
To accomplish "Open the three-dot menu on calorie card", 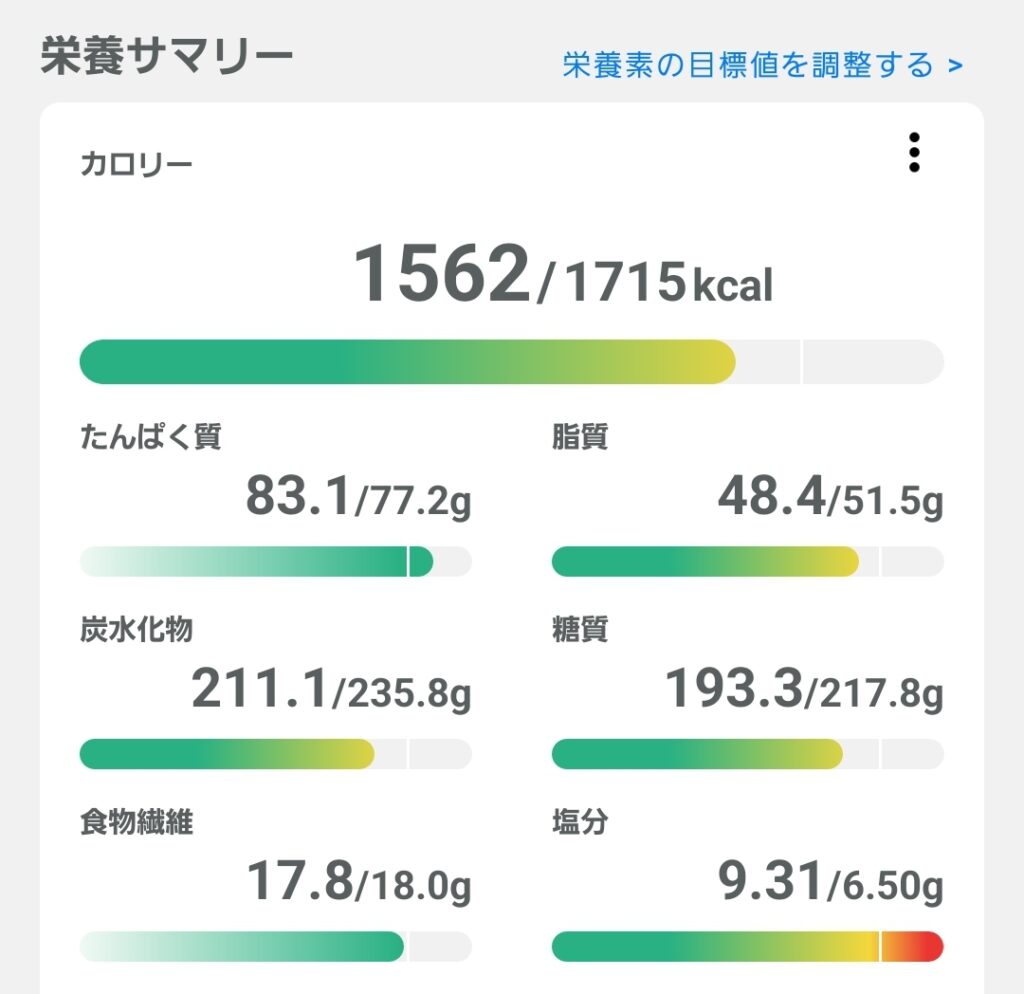I will pos(913,153).
